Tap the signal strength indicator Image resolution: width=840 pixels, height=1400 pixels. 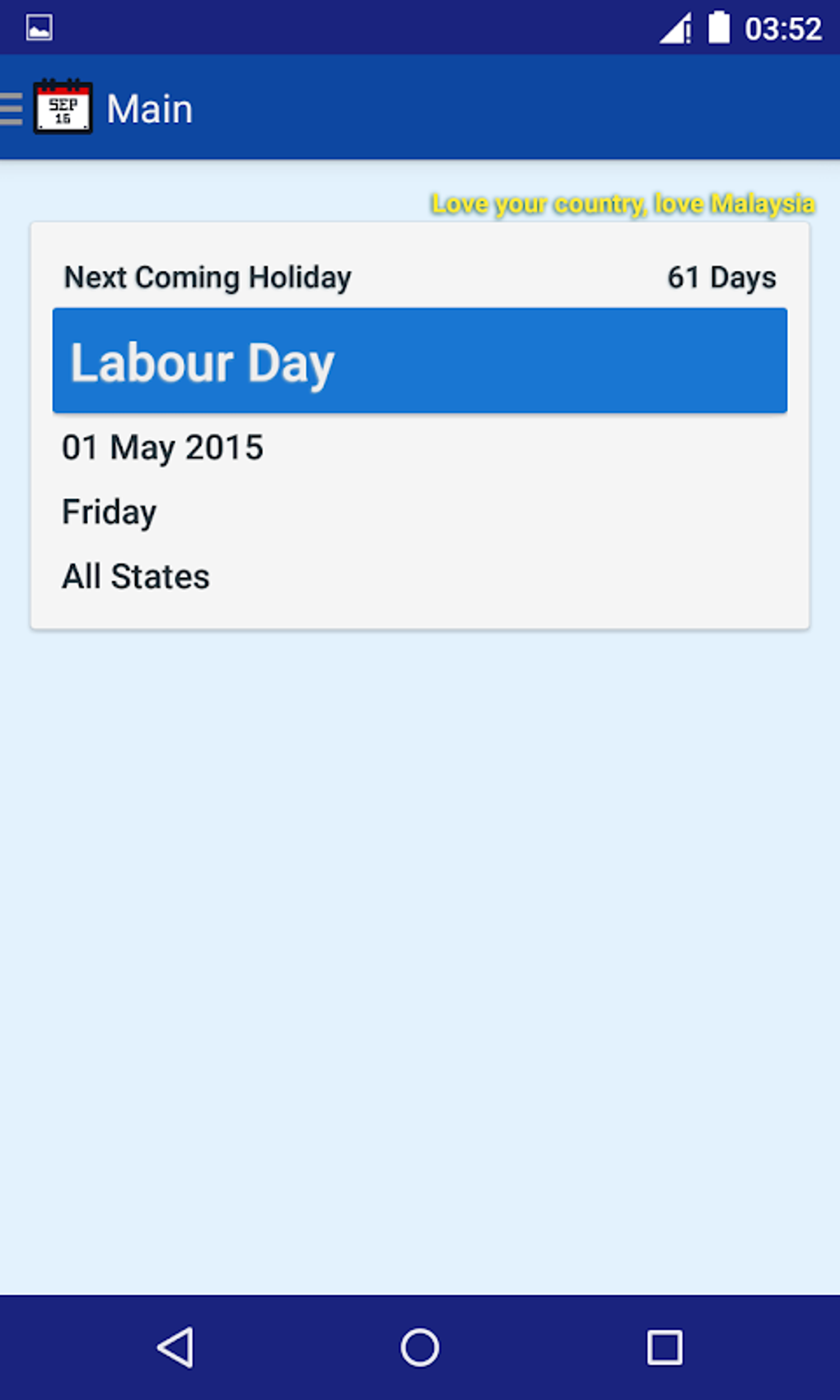click(675, 26)
